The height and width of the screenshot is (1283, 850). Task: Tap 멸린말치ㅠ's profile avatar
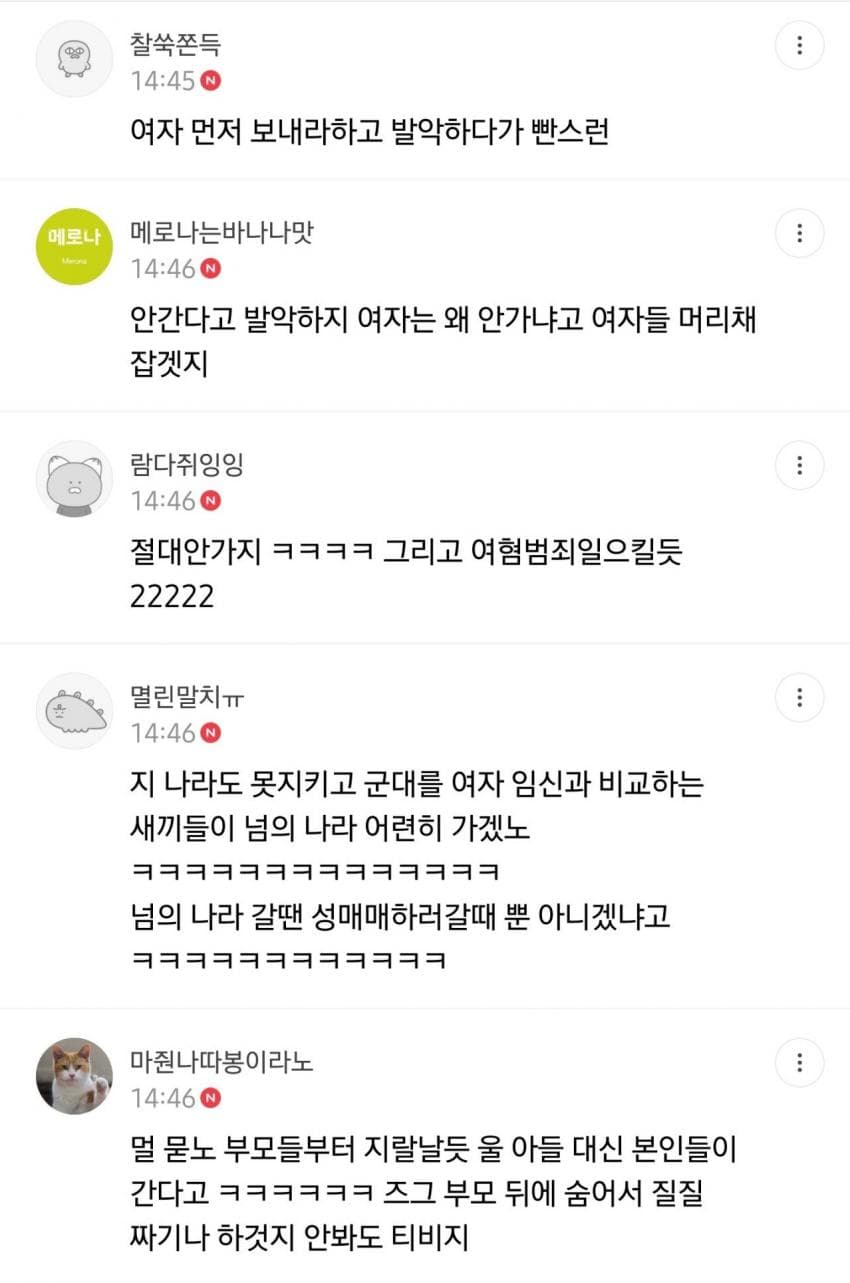pos(74,710)
